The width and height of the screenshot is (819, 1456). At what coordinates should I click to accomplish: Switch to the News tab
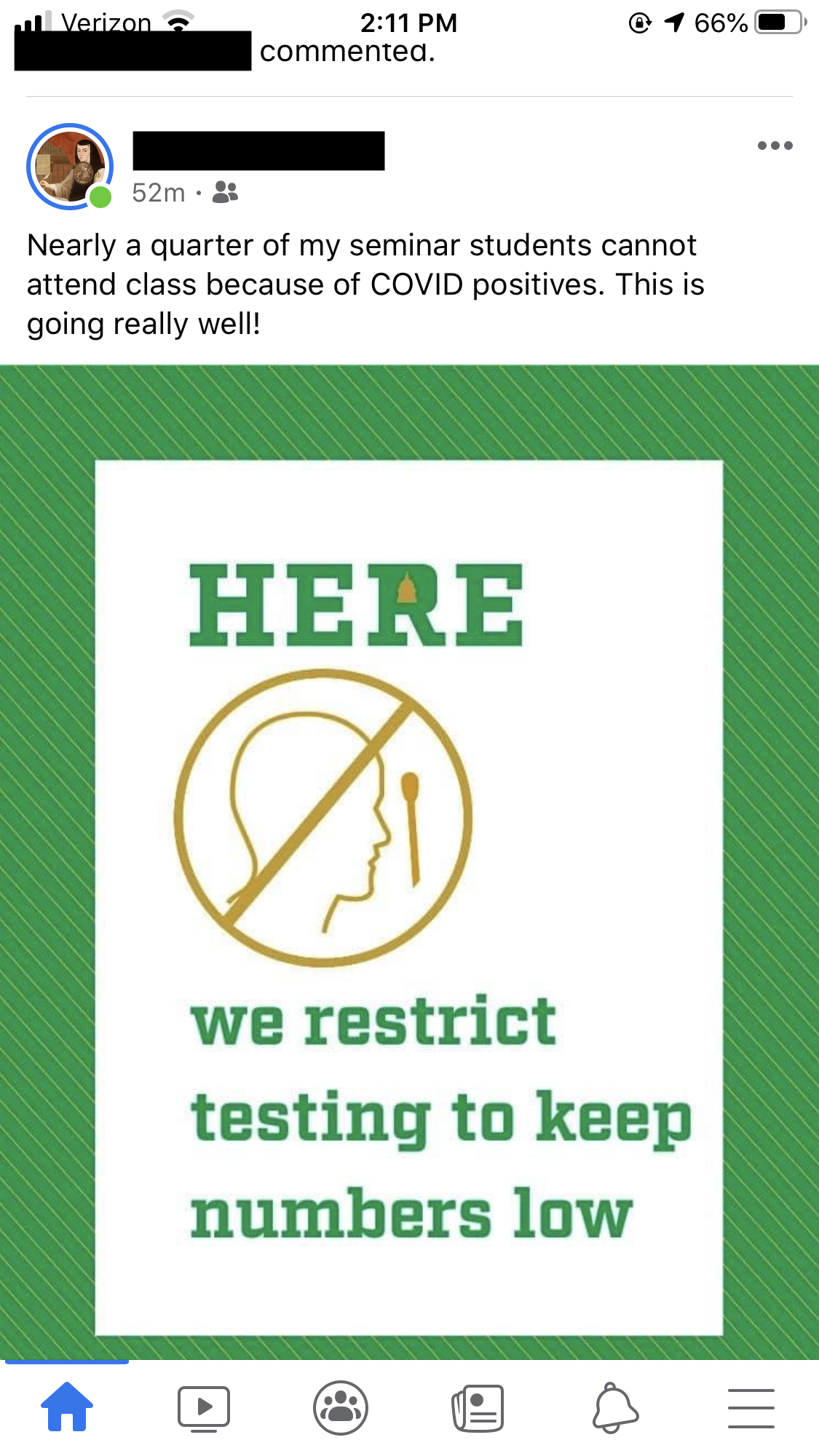tap(478, 1408)
